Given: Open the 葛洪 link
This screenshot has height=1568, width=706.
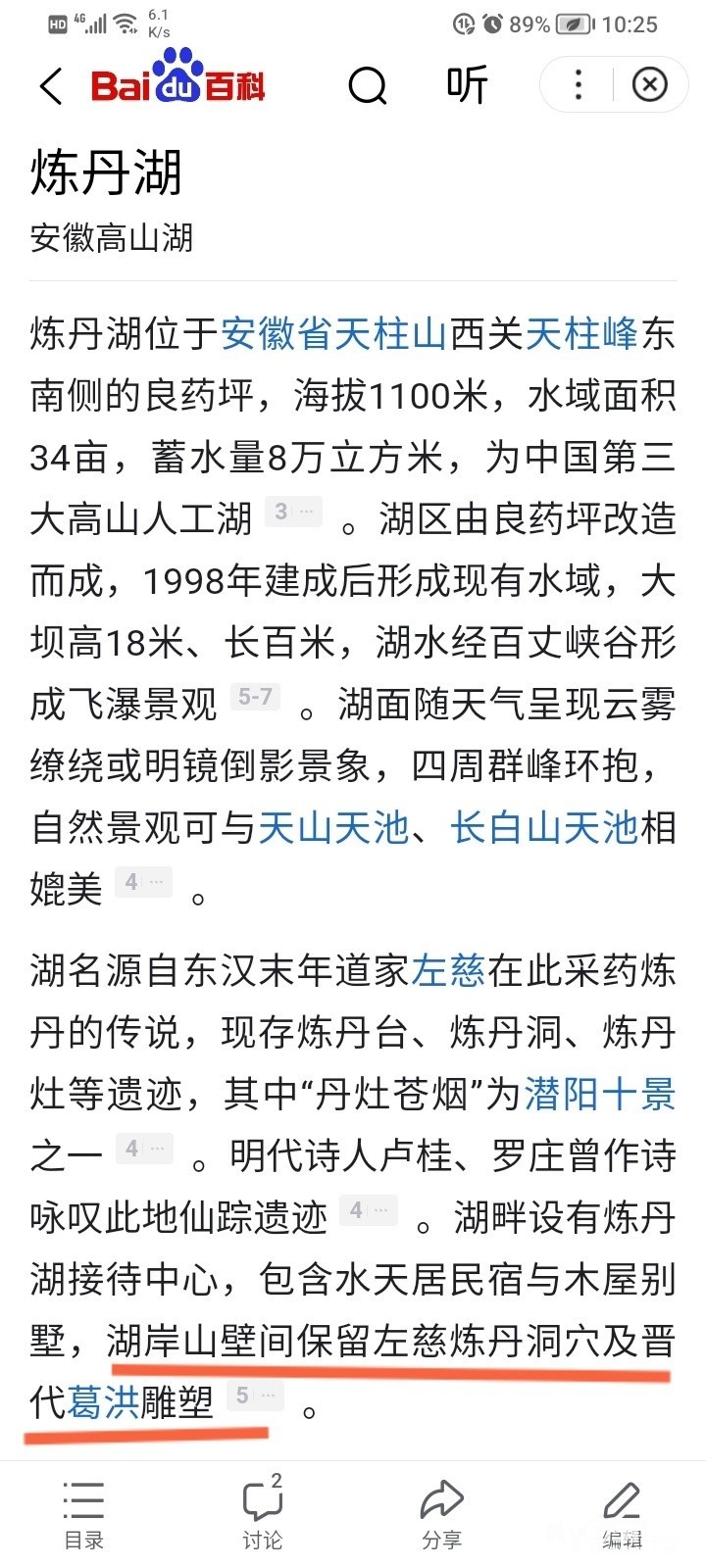Looking at the screenshot, I should 103,1402.
